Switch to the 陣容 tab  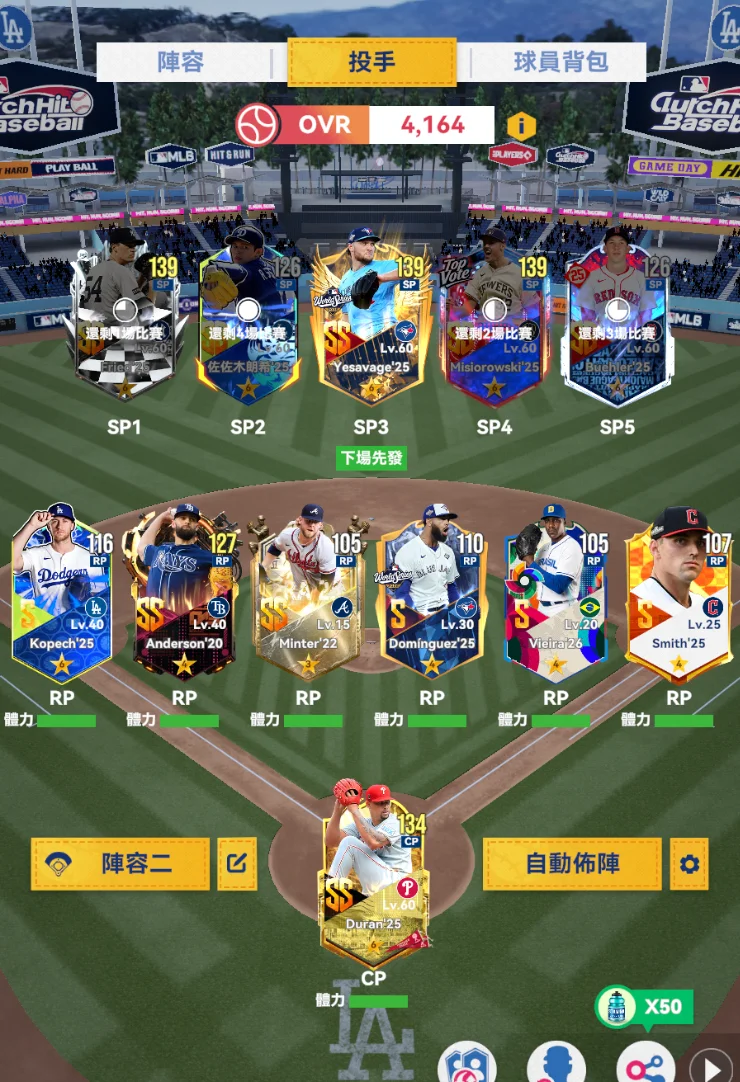[181, 62]
